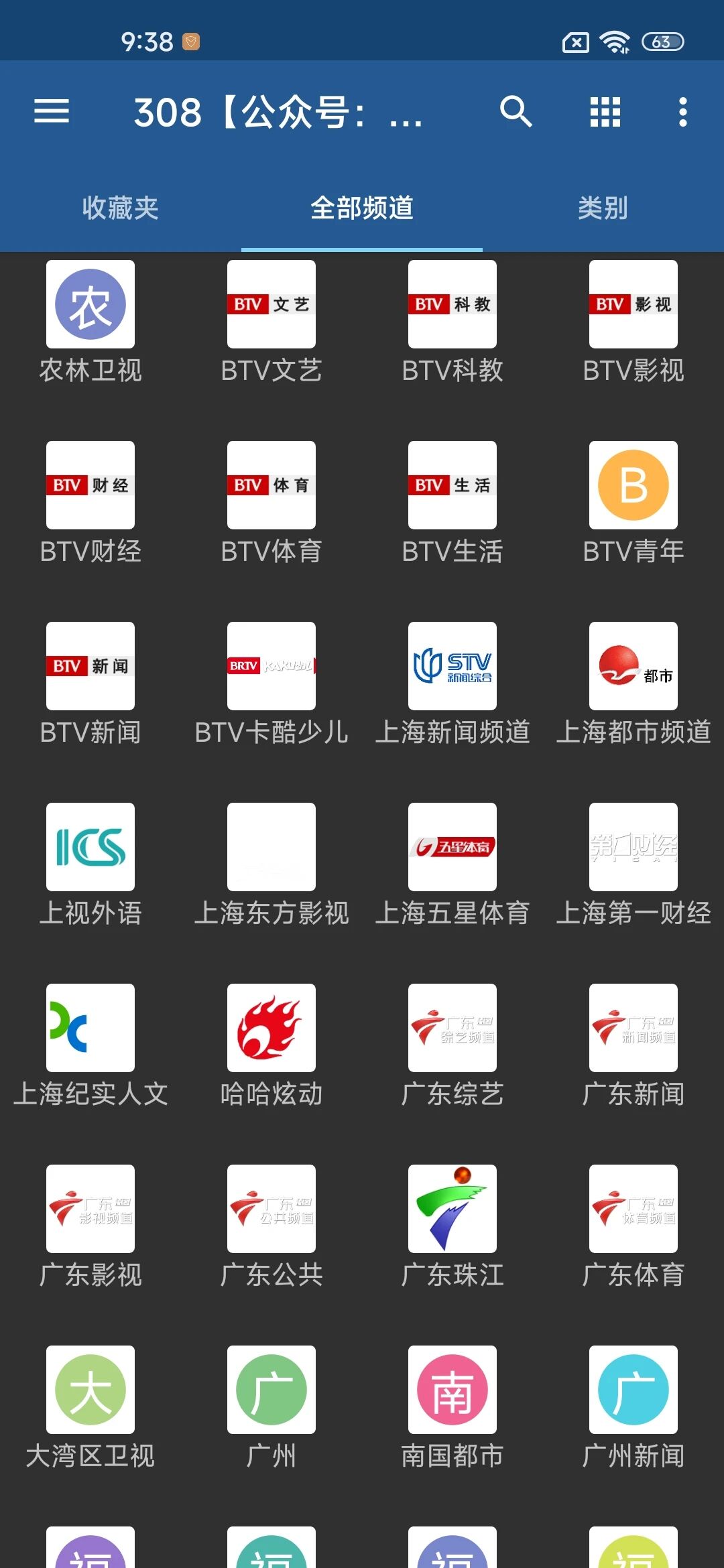Play BTV卡酷少儿 channel
This screenshot has height=1568, width=724.
click(271, 684)
